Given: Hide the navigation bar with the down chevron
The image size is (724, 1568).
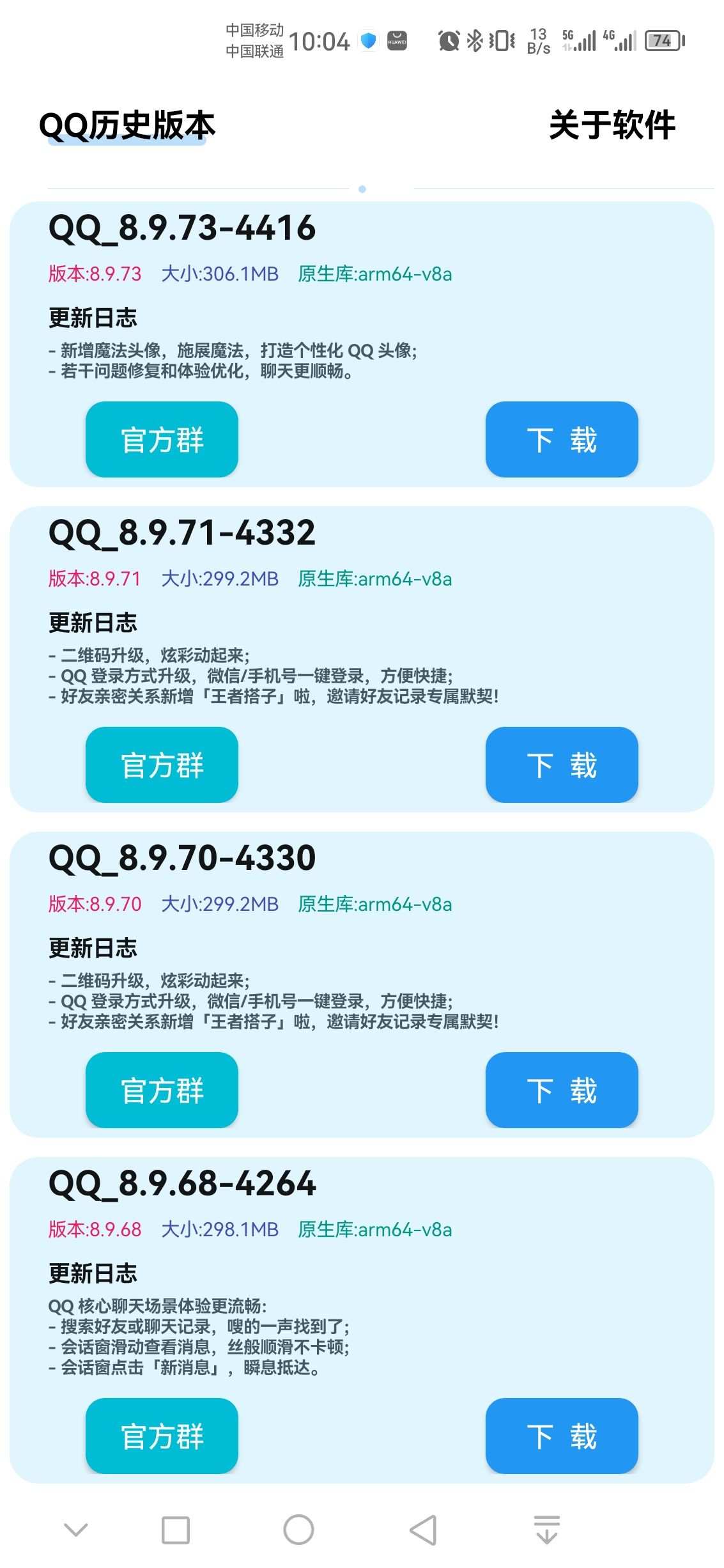Looking at the screenshot, I should pos(76,1530).
